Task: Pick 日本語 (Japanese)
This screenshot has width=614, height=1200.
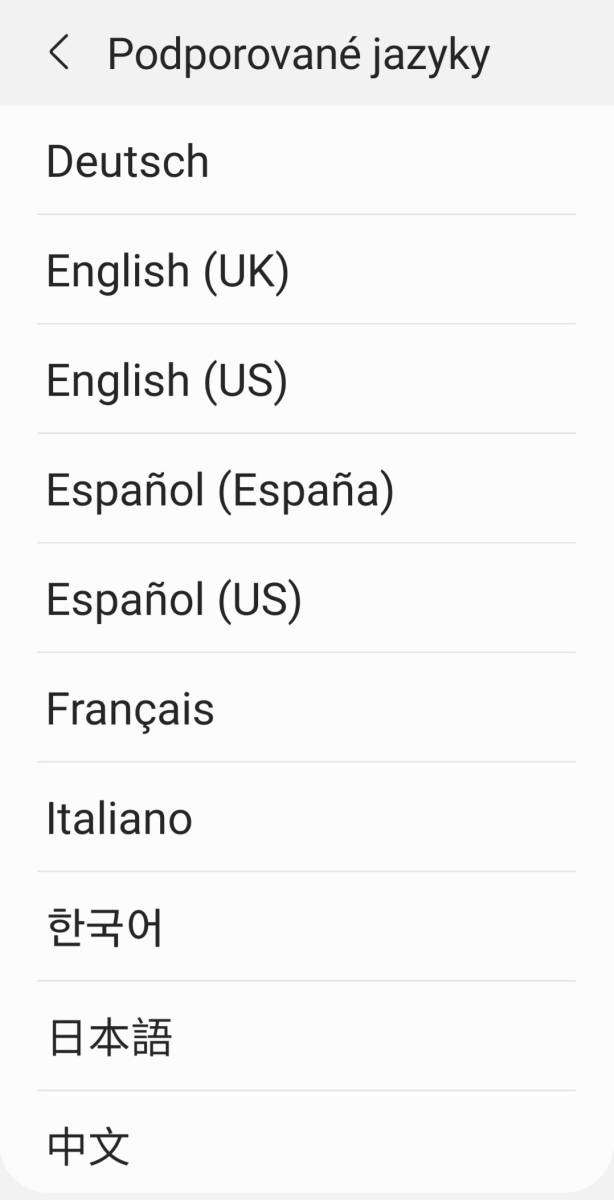Action: click(307, 1036)
